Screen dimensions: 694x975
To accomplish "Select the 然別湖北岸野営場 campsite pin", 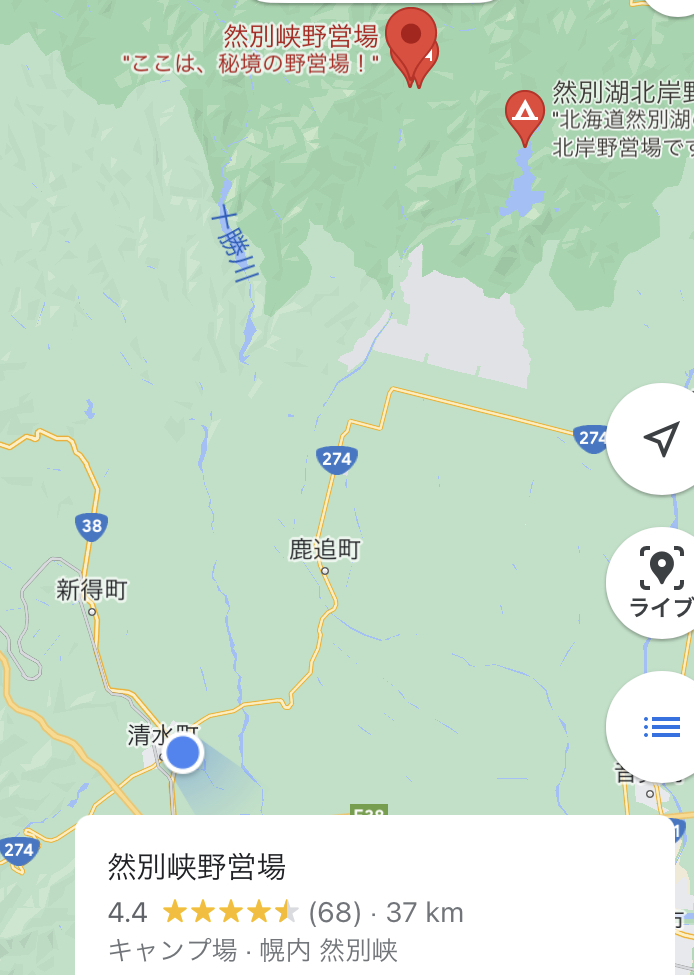I will coord(524,113).
